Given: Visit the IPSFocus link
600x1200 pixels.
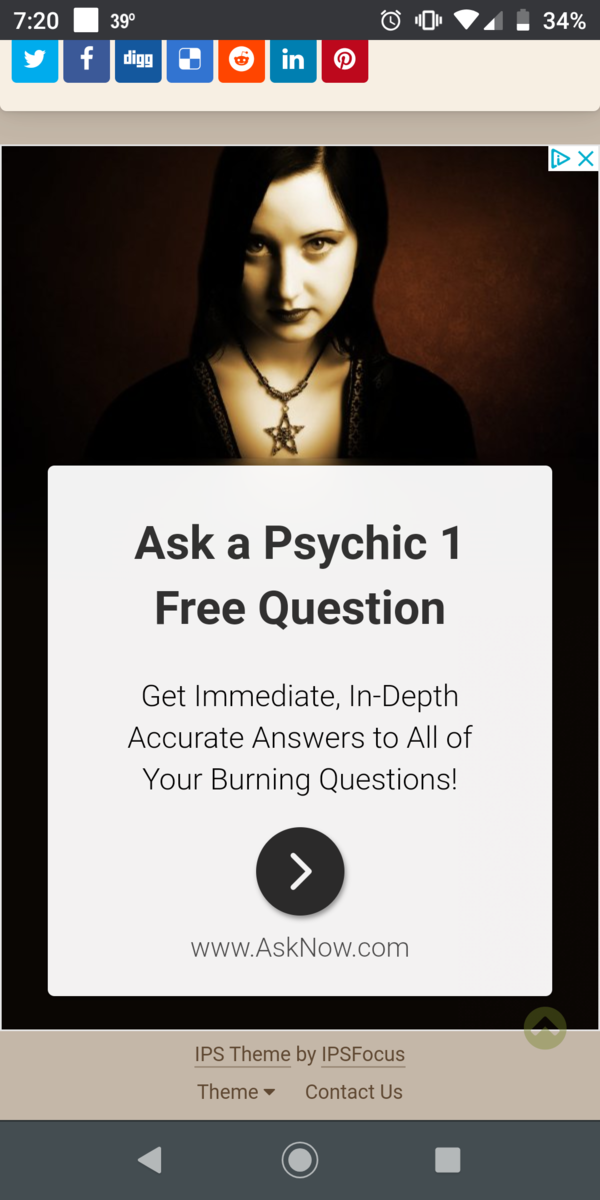Looking at the screenshot, I should coord(363,1054).
